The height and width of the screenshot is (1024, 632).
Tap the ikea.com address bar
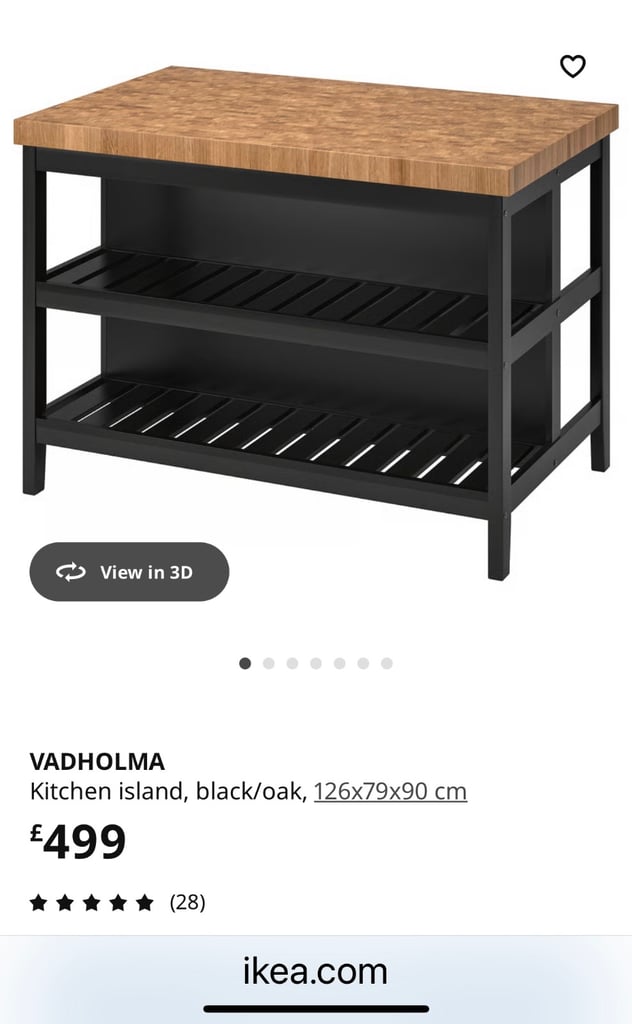[315, 971]
